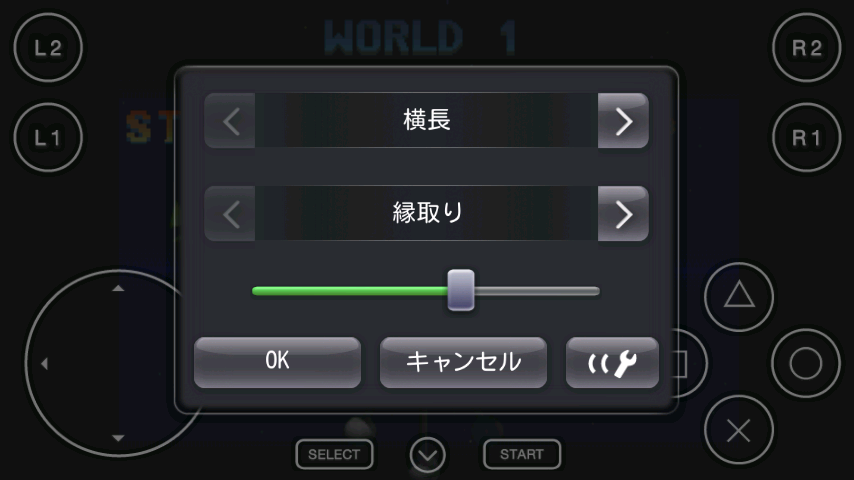
Task: Tap the green slider handle
Action: point(461,290)
